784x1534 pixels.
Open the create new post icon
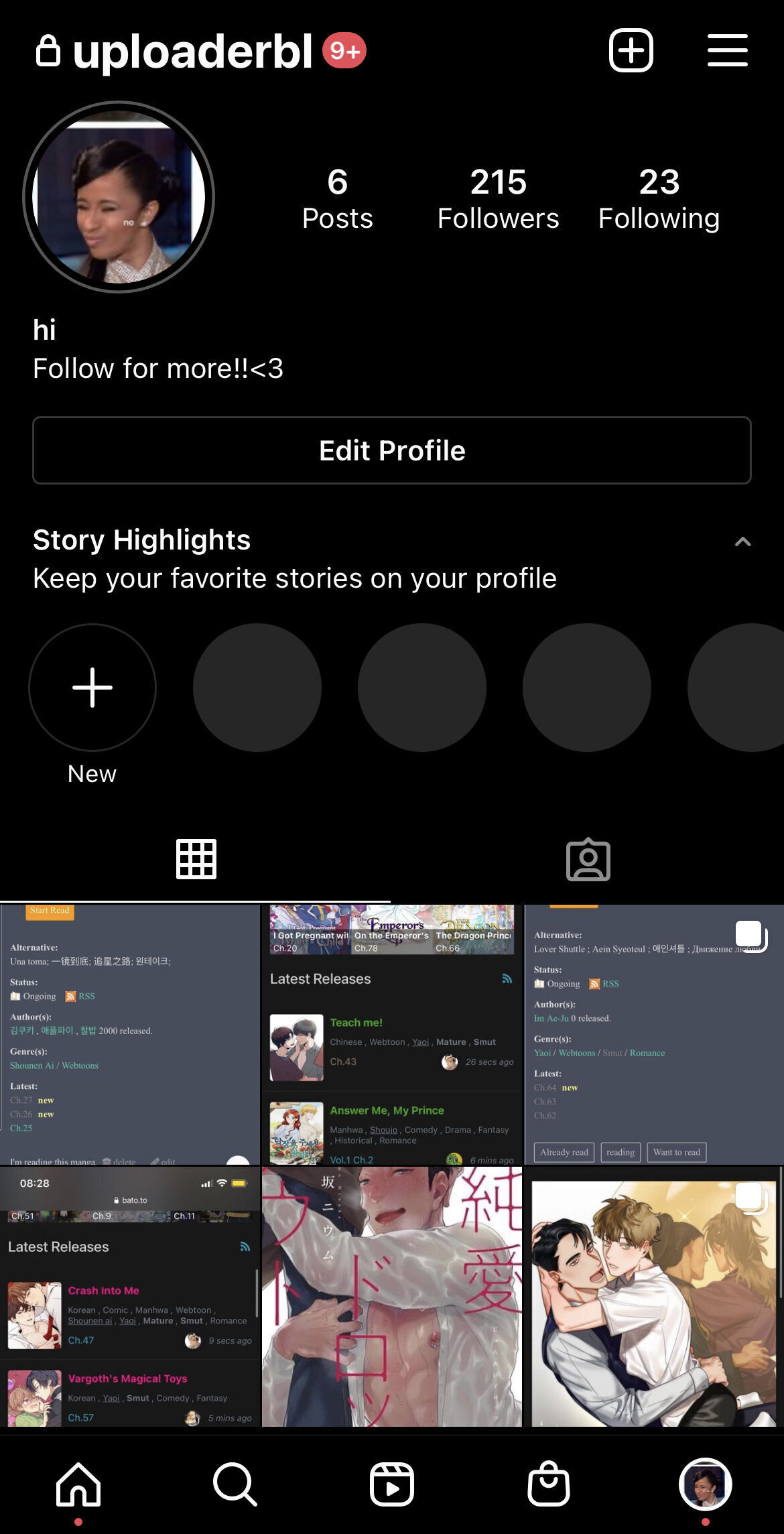point(631,50)
